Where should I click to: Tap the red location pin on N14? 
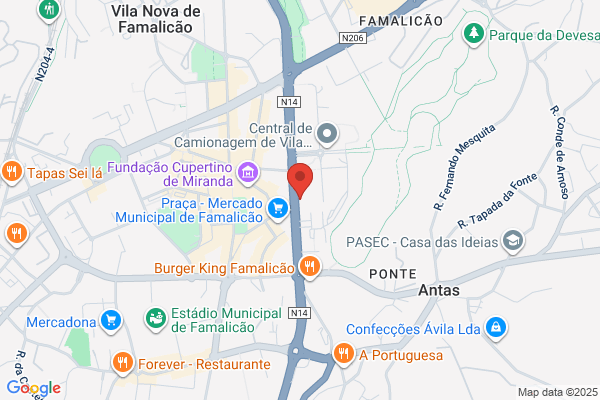[300, 180]
